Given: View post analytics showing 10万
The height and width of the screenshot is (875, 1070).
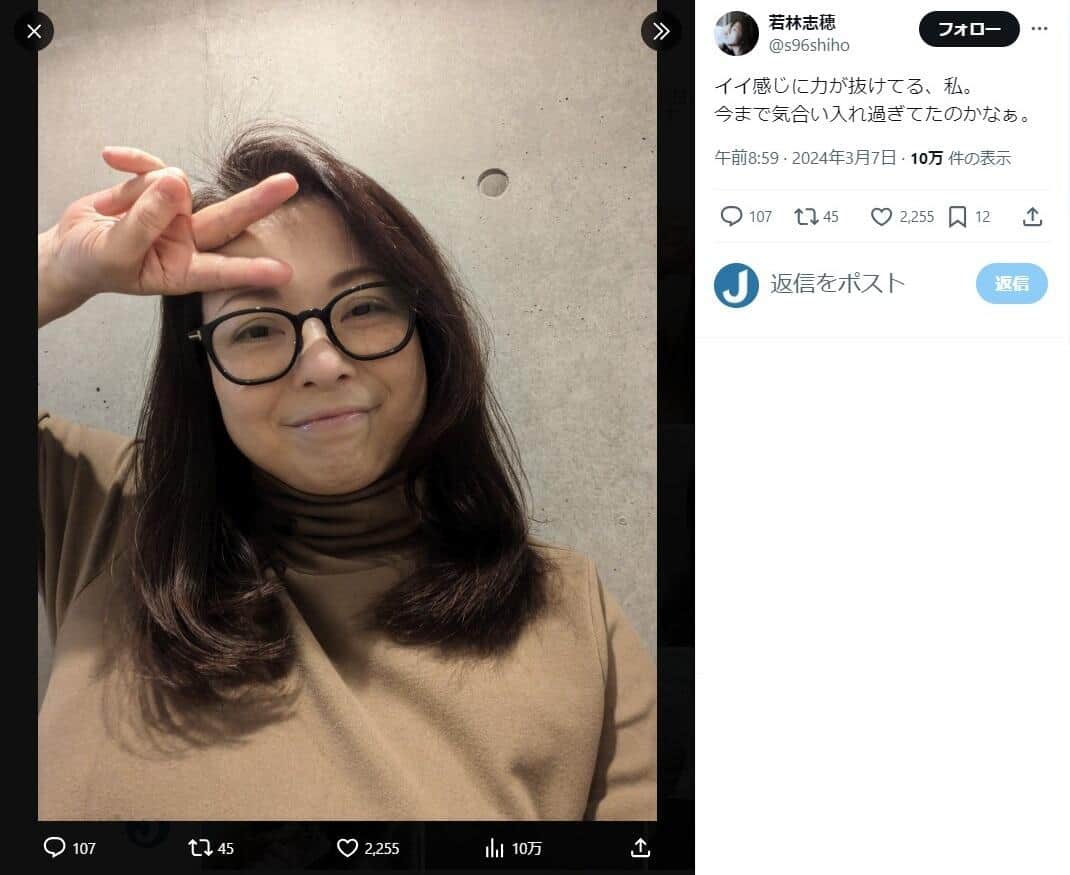Looking at the screenshot, I should pyautogui.click(x=495, y=848).
